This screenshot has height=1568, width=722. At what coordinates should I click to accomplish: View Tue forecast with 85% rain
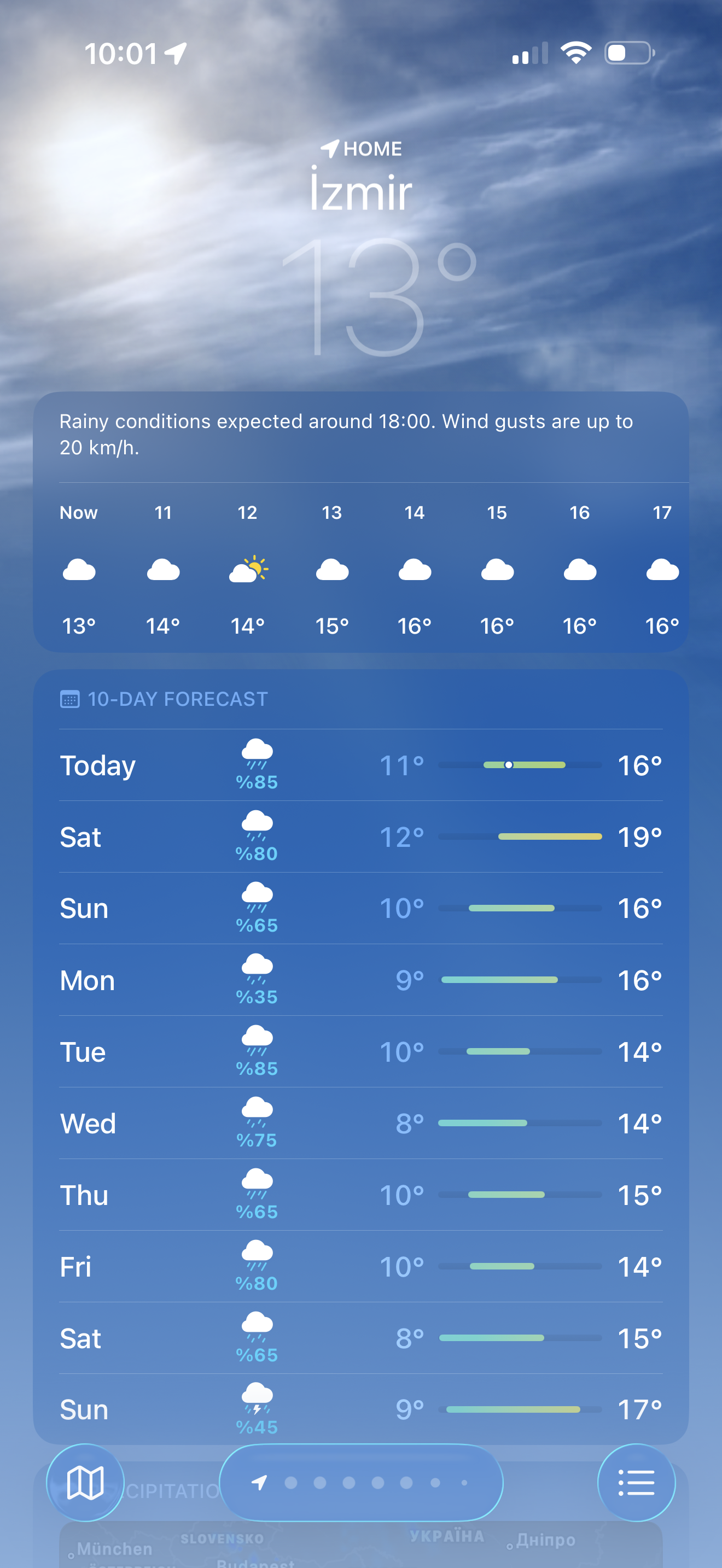tap(360, 1052)
